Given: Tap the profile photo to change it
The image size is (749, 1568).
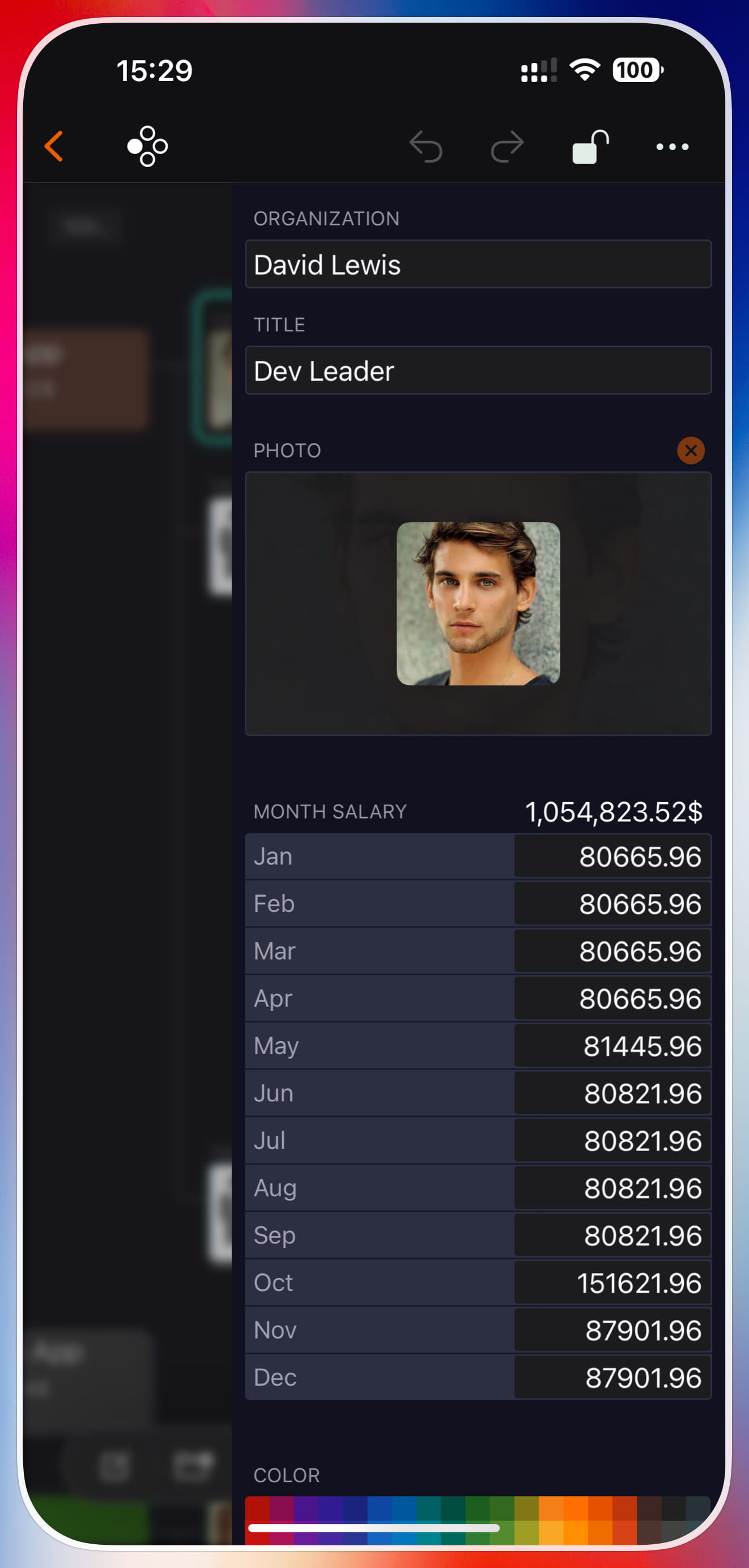Looking at the screenshot, I should coord(478,603).
